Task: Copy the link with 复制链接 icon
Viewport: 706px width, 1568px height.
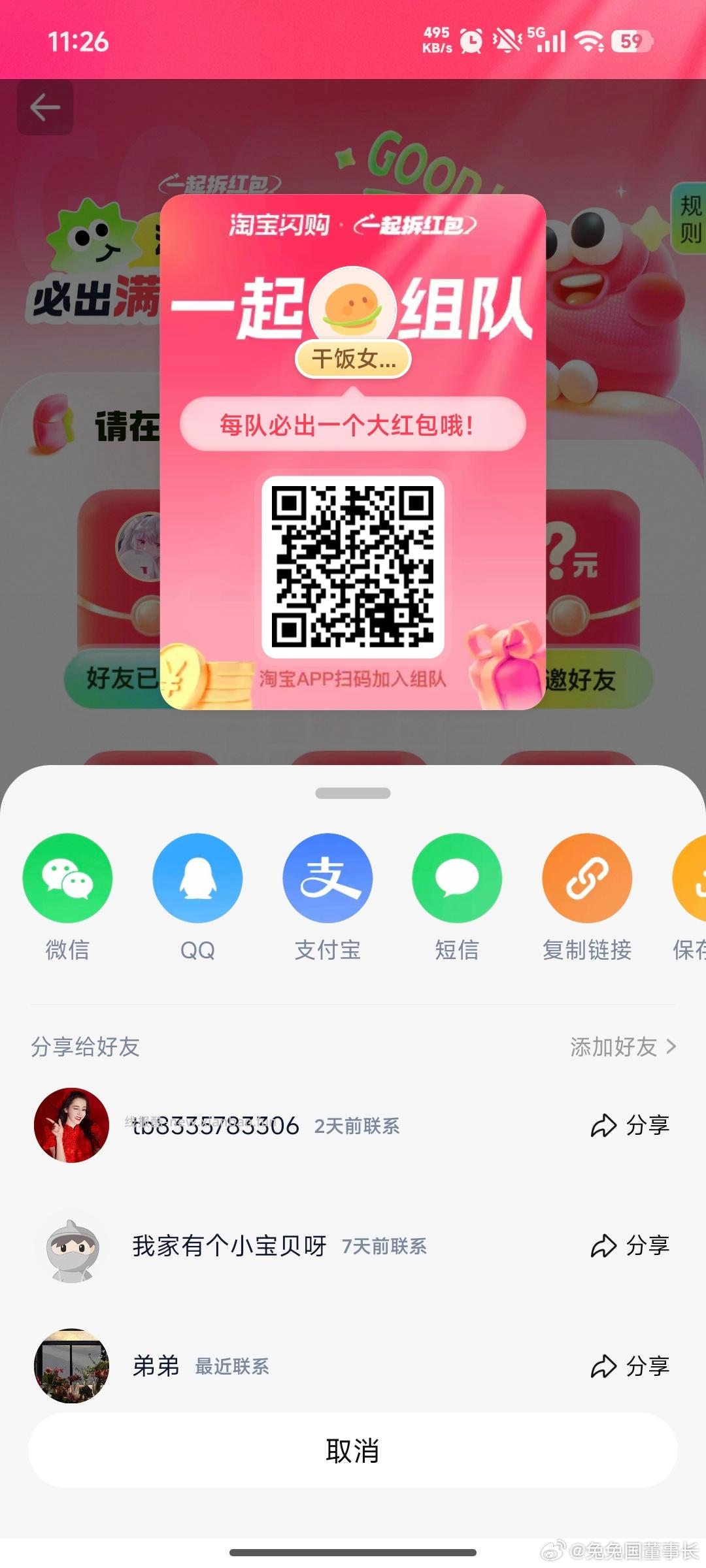Action: tap(587, 878)
